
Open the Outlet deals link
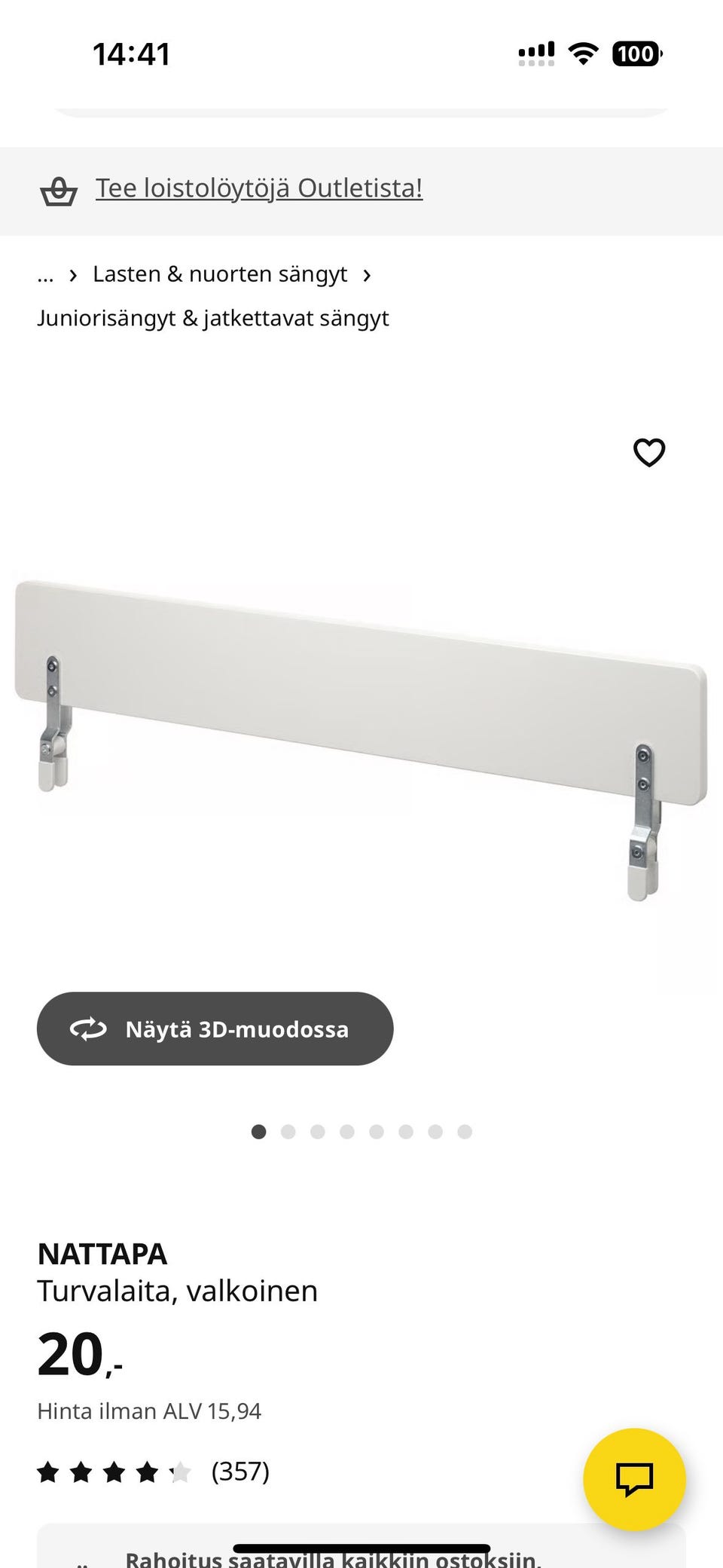click(x=258, y=188)
